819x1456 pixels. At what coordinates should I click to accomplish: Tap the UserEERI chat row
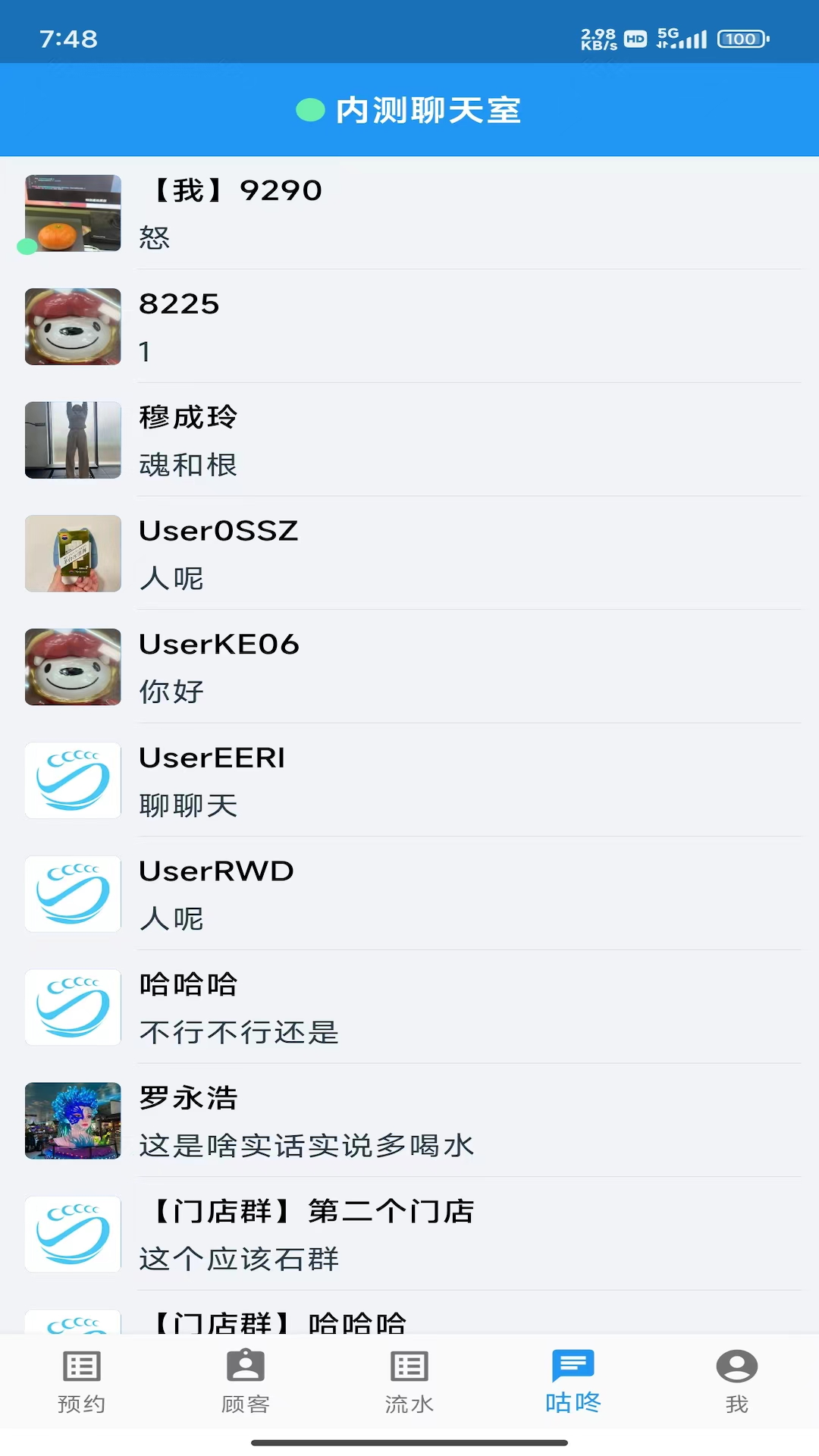[x=409, y=780]
